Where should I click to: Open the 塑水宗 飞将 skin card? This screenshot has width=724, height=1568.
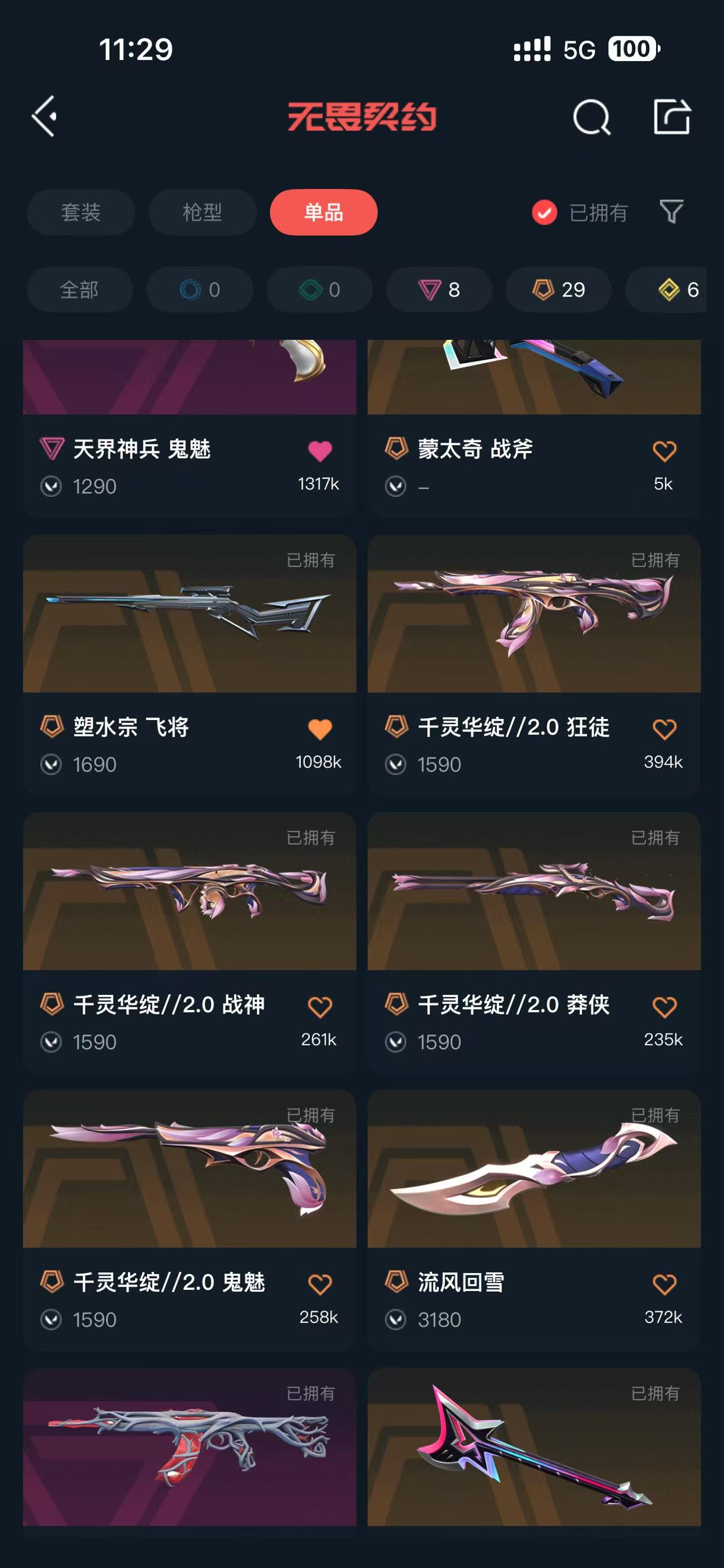[x=189, y=614]
